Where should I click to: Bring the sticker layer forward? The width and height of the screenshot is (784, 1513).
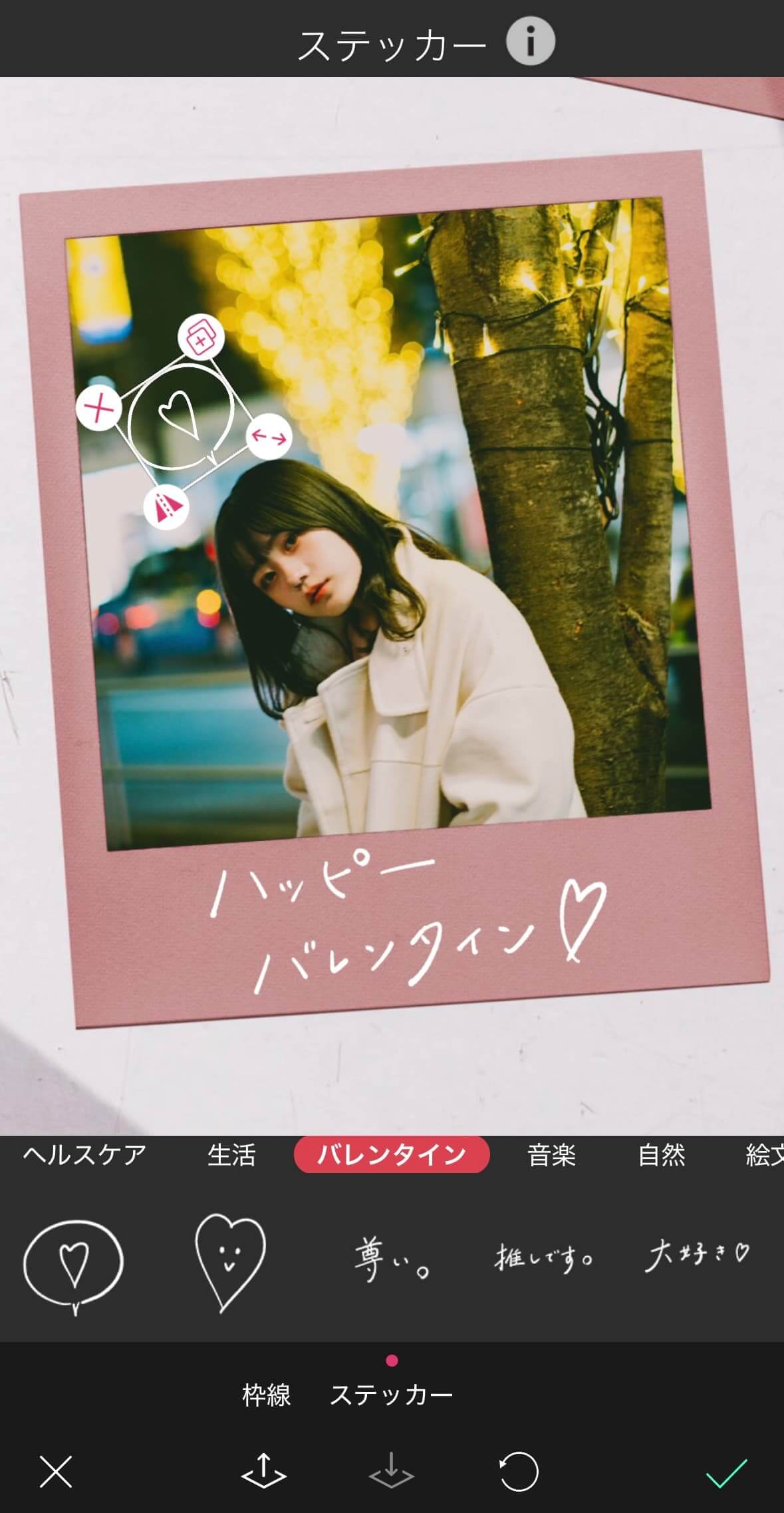point(263,1471)
